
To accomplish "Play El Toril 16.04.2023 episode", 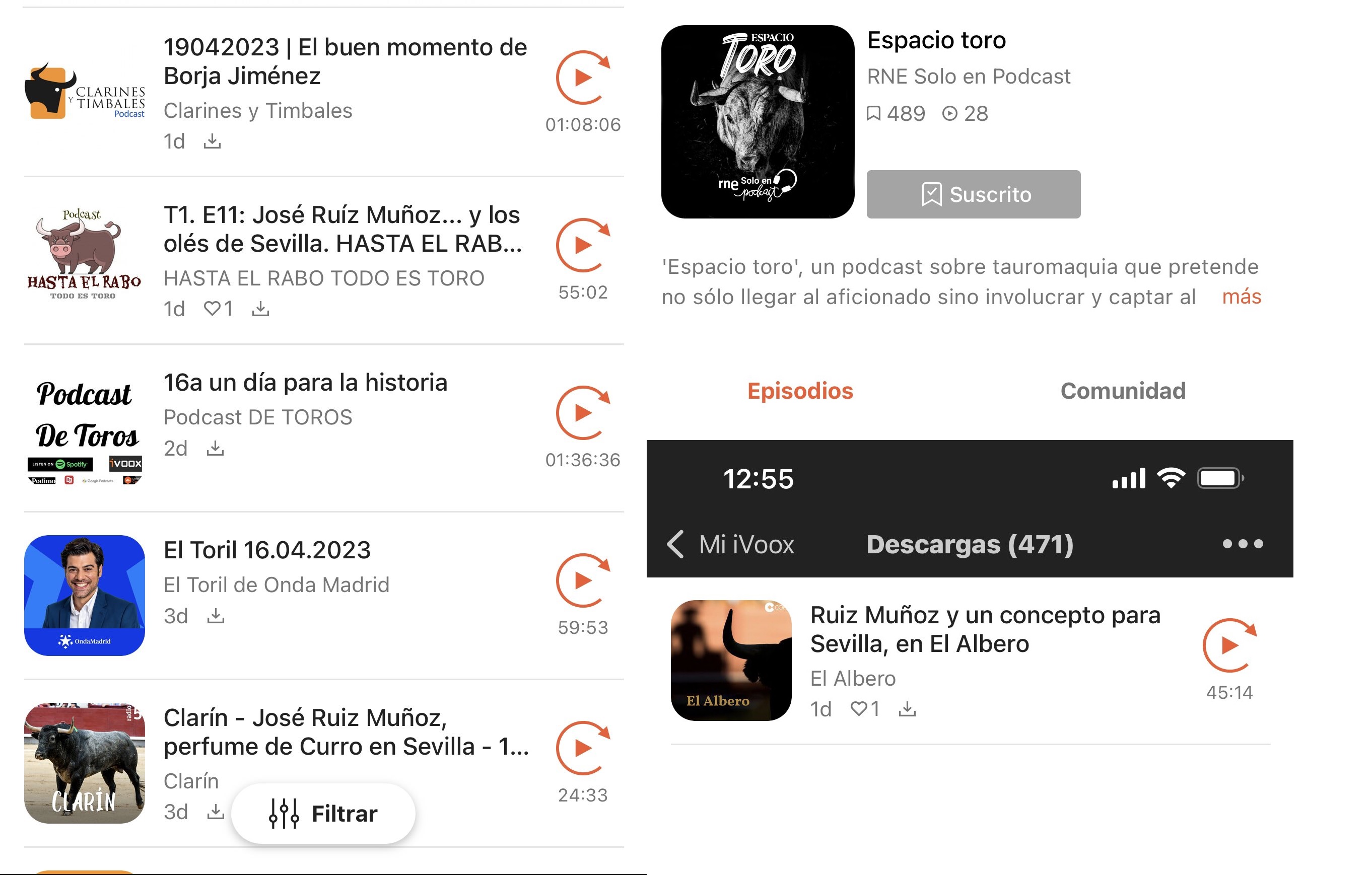I will tap(582, 580).
